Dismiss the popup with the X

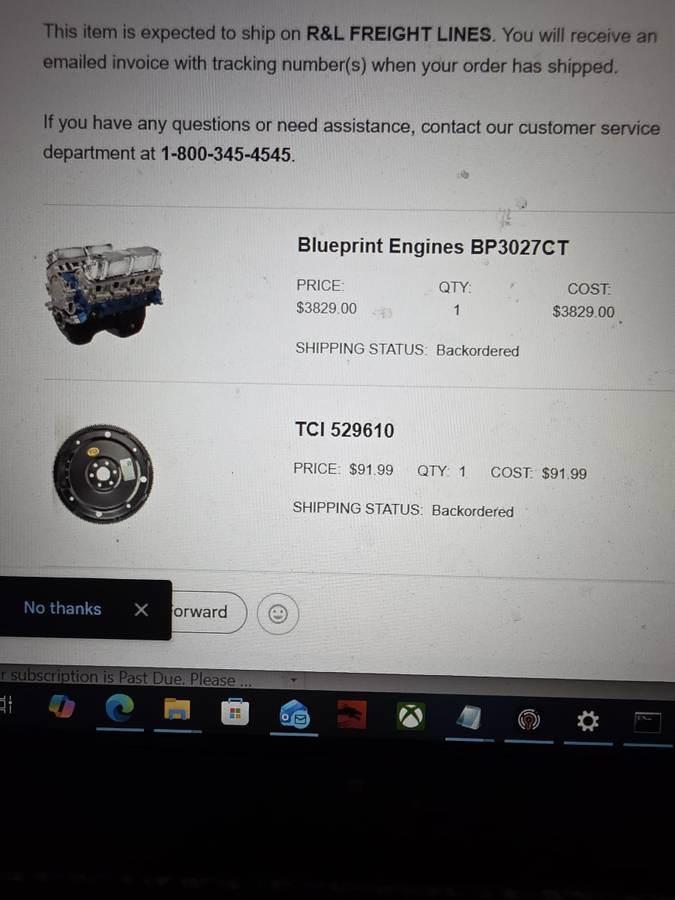(x=141, y=609)
